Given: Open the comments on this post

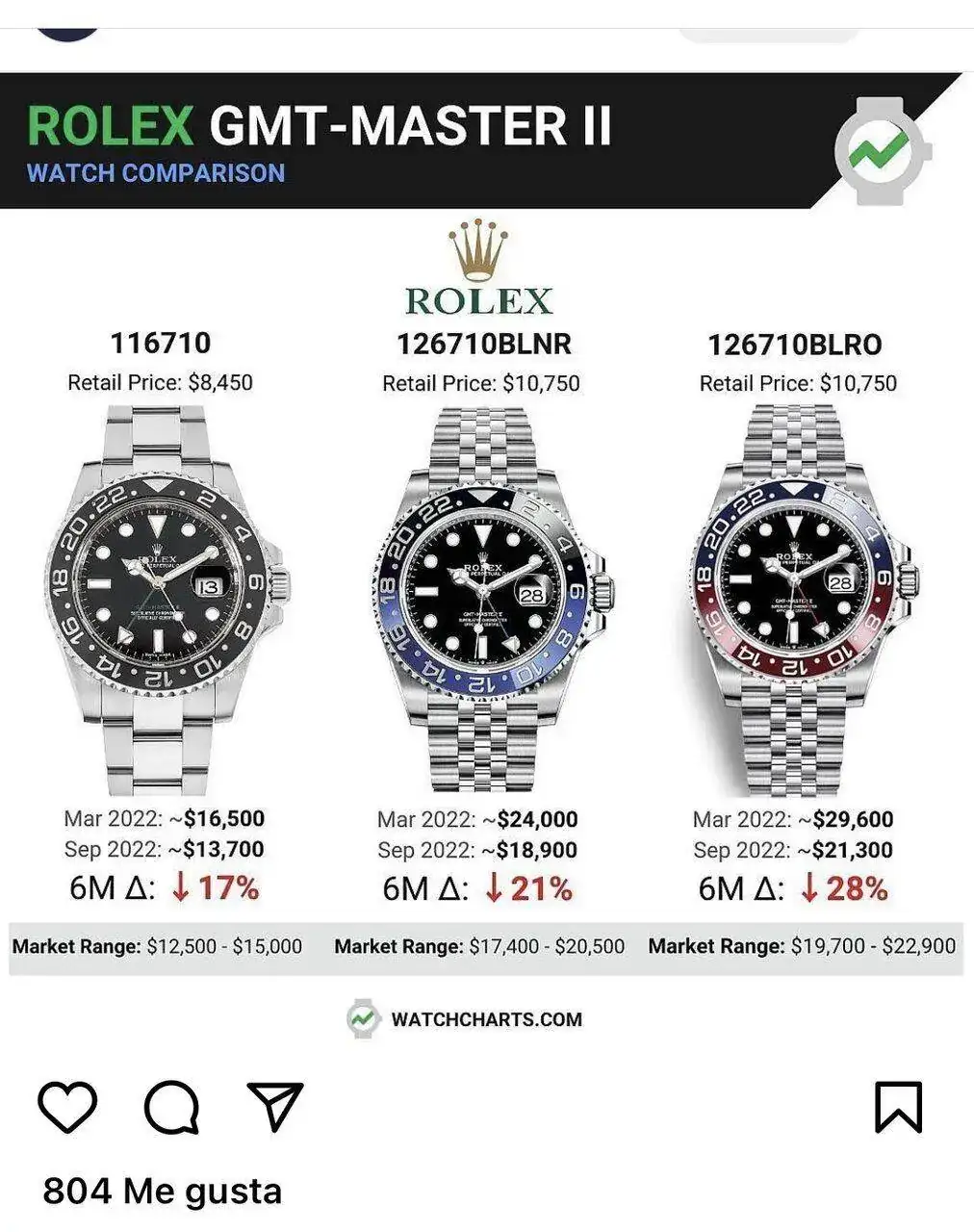Looking at the screenshot, I should point(171,1107).
